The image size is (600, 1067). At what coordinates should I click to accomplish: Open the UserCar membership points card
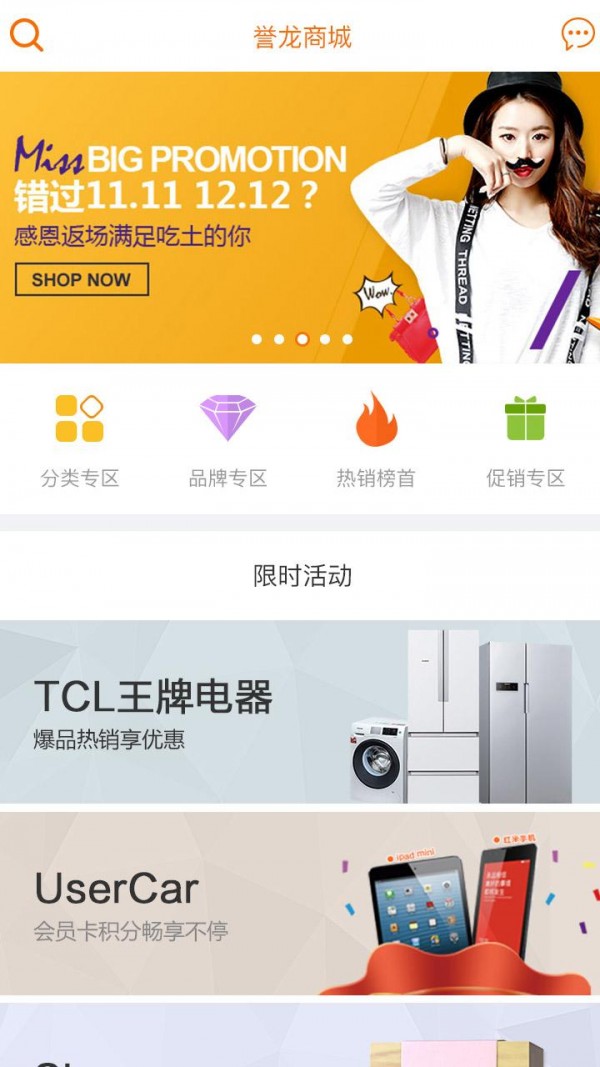[x=300, y=903]
